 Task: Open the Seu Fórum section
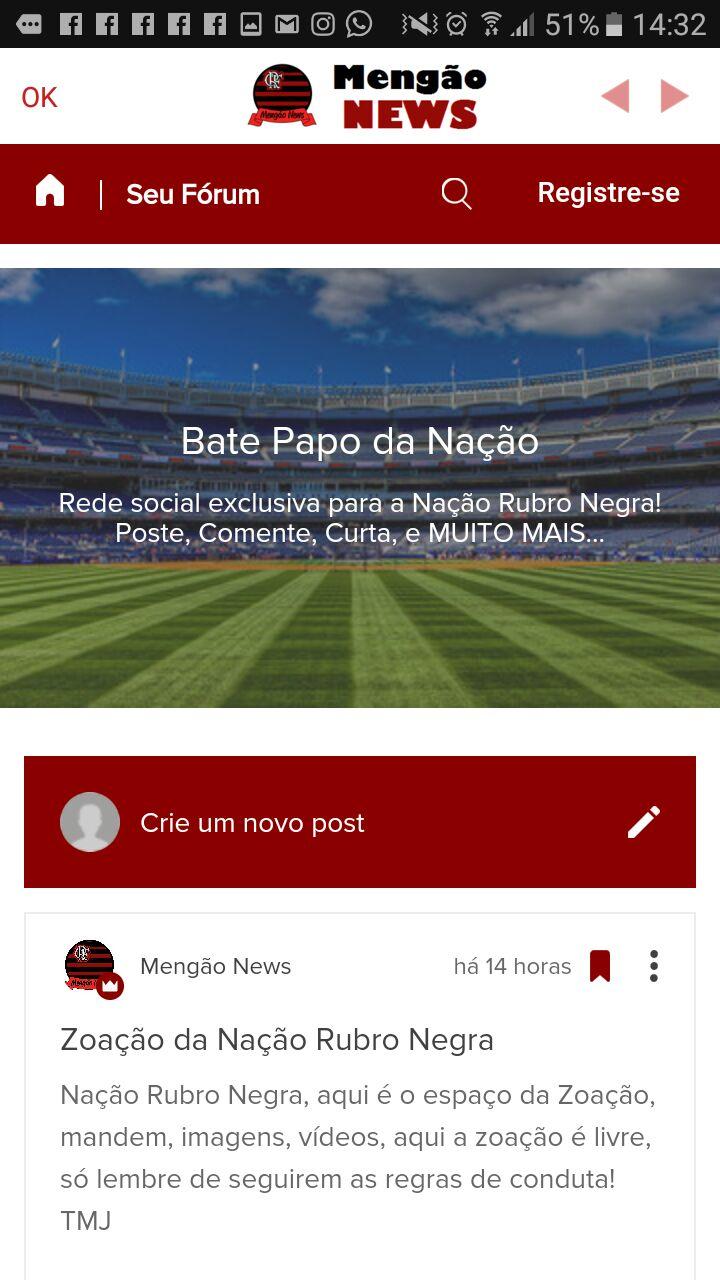pyautogui.click(x=193, y=194)
